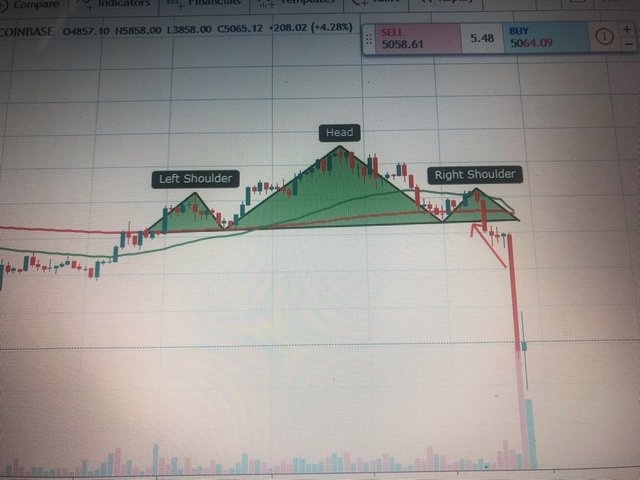Open the Compare tool

coord(30,4)
